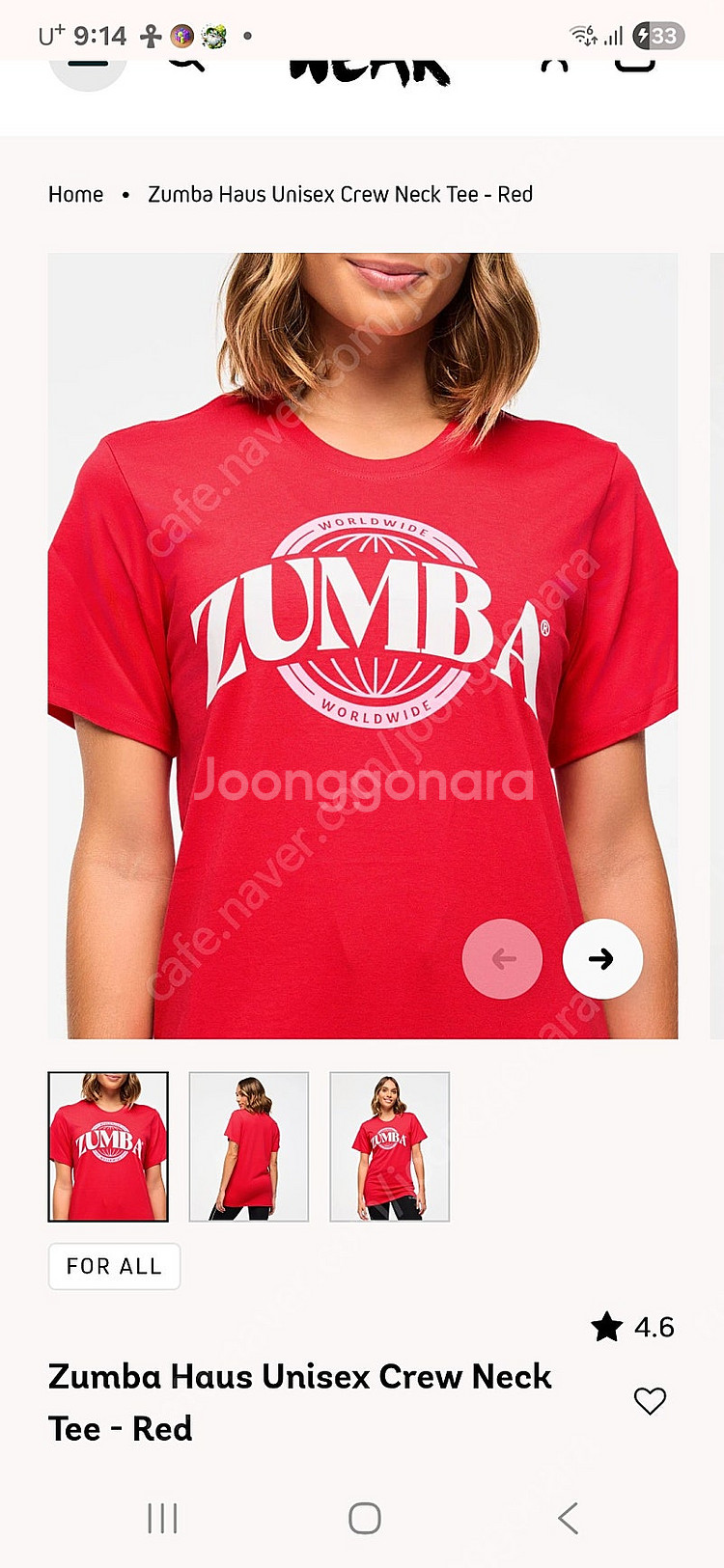Select the first front close-up thumbnail
Image resolution: width=724 pixels, height=1568 pixels.
[108, 1146]
